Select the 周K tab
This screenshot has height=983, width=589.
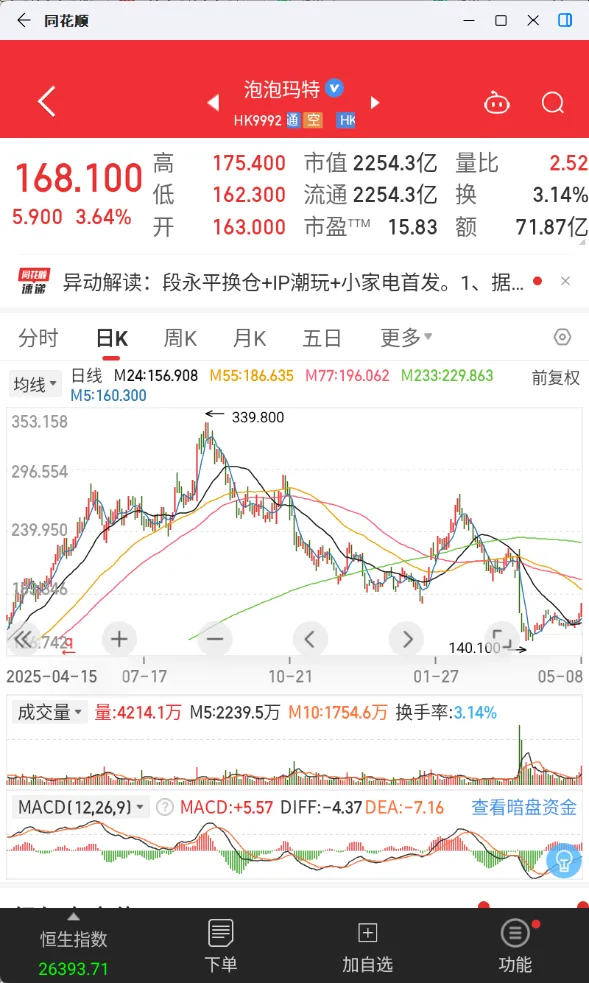180,339
